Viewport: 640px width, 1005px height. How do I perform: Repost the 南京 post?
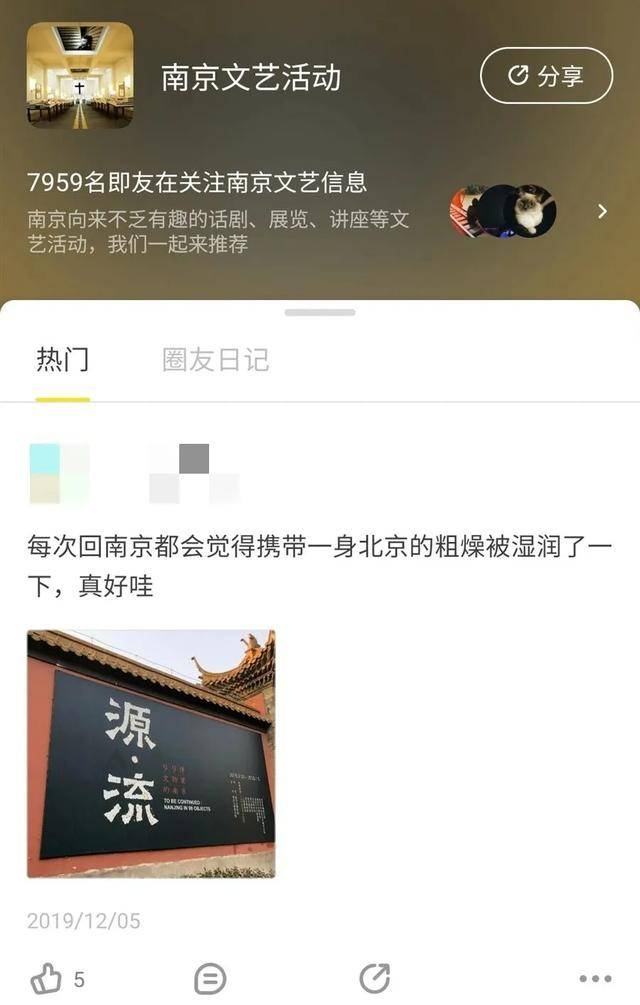[374, 978]
